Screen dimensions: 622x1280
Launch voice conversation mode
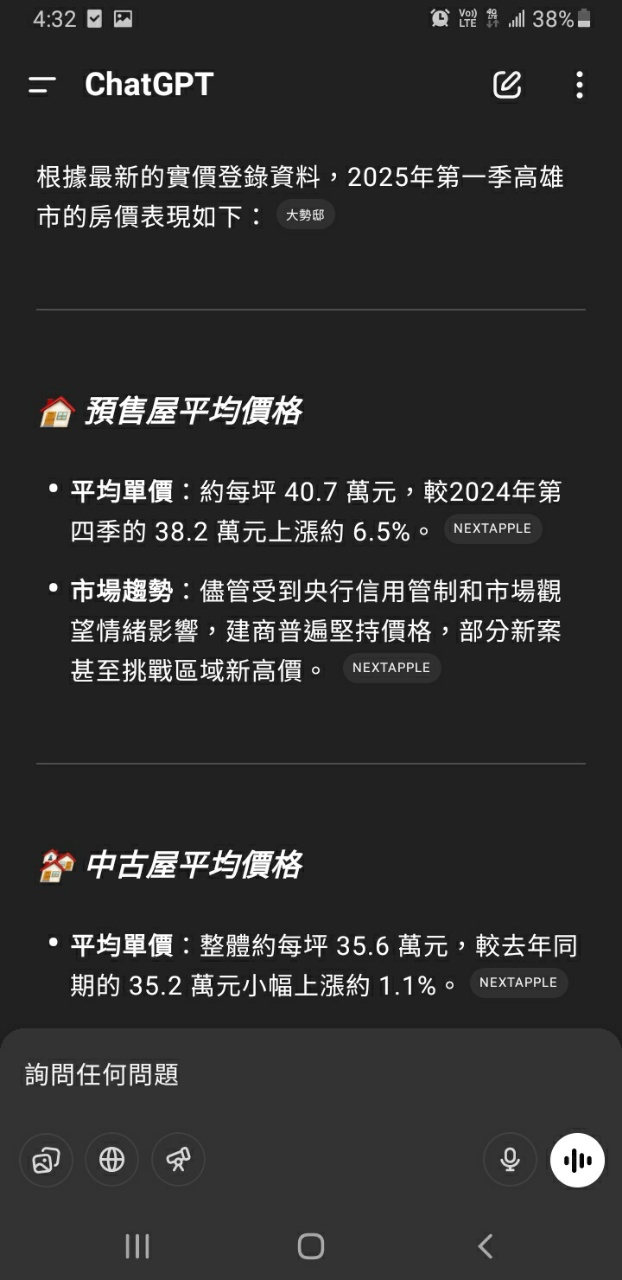point(577,1160)
